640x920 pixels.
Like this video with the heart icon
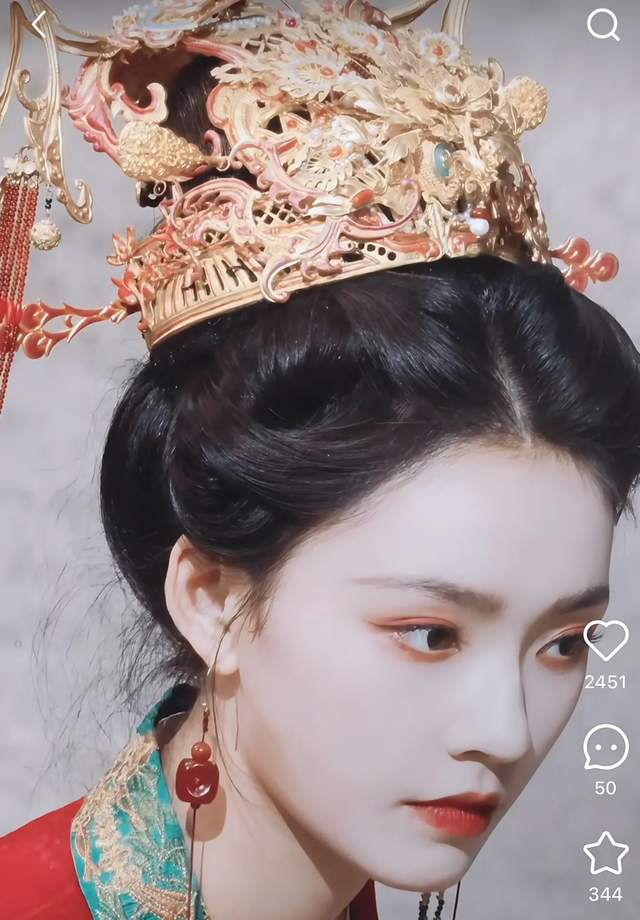point(605,641)
